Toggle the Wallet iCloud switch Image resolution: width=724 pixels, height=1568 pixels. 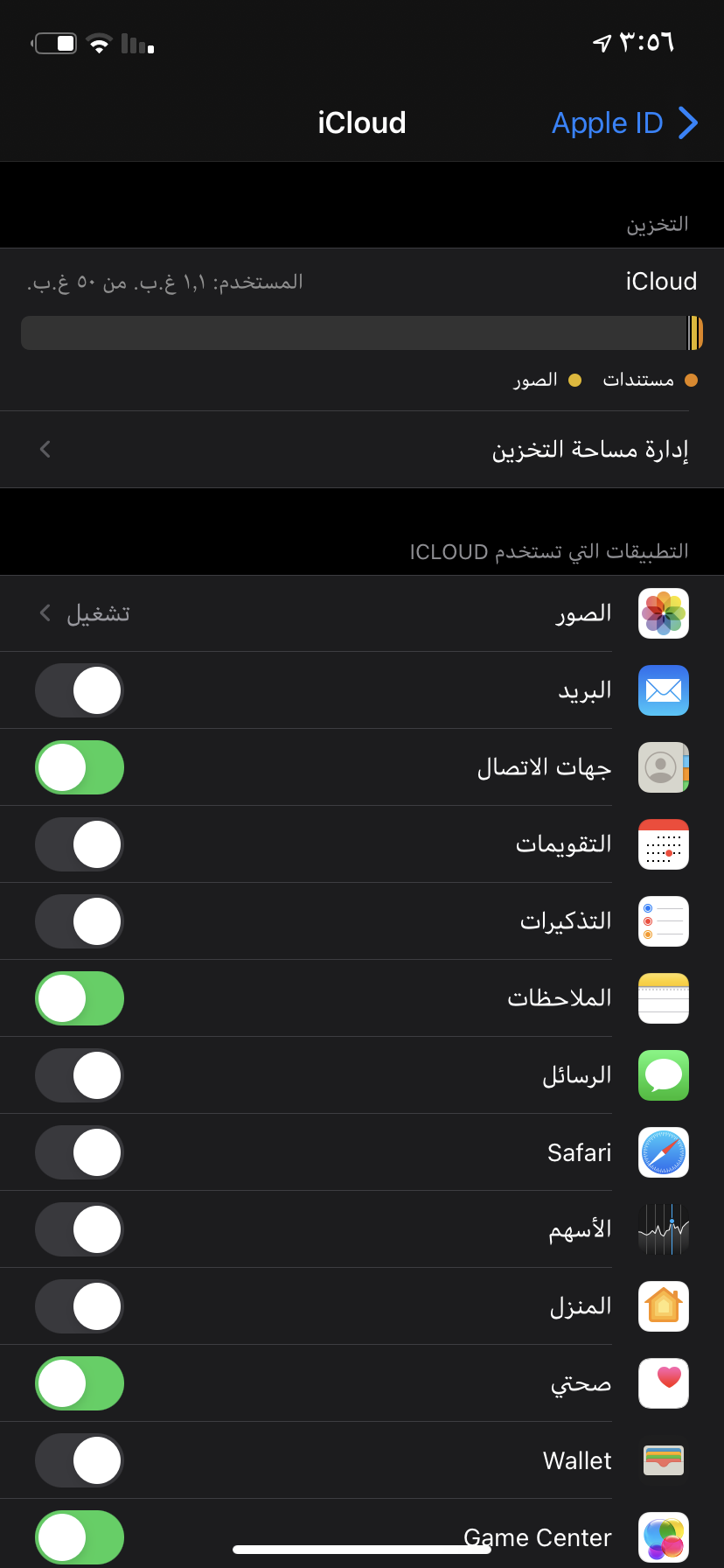pos(80,1460)
